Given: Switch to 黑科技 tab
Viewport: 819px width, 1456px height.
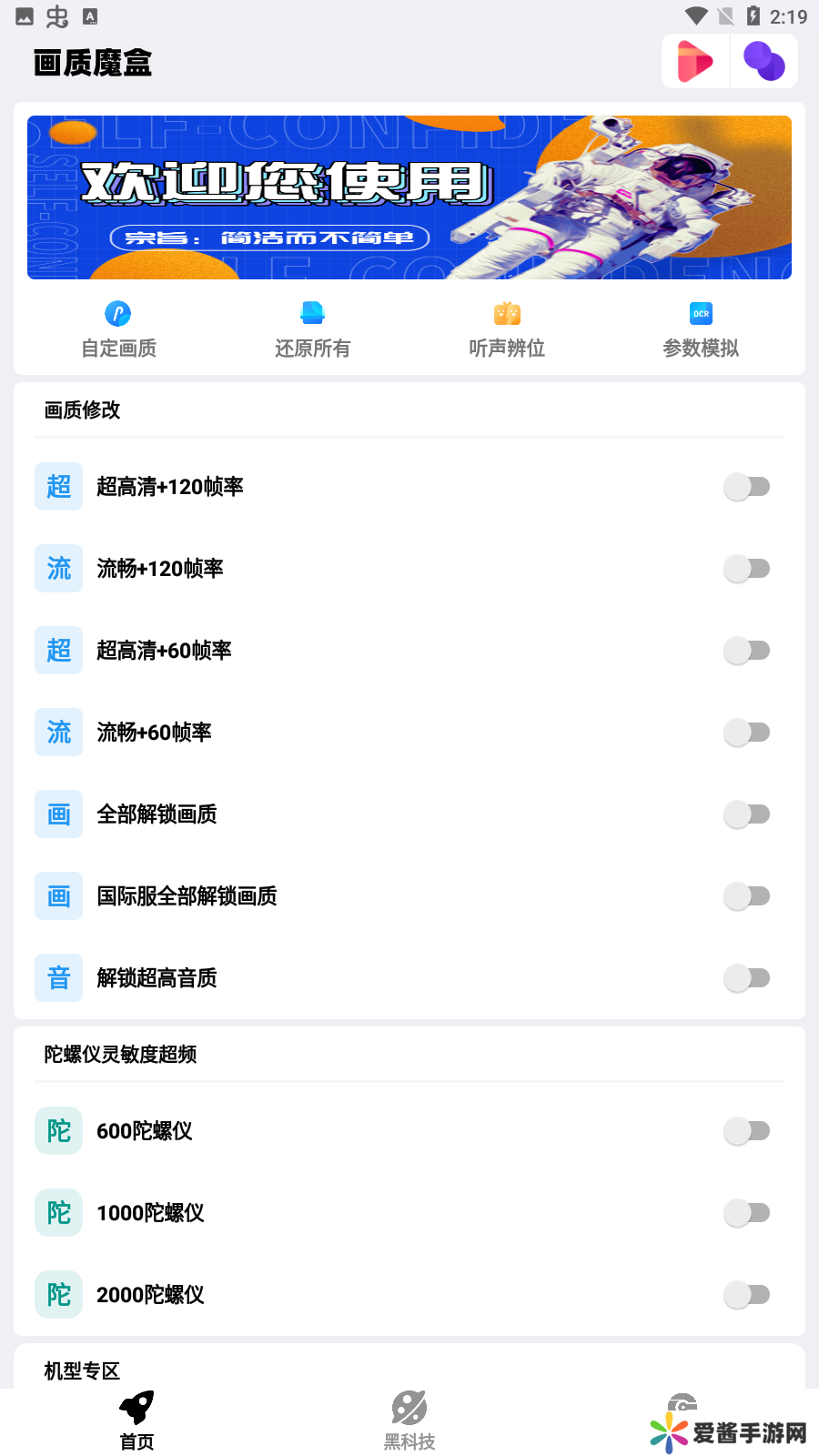Looking at the screenshot, I should pyautogui.click(x=409, y=1420).
